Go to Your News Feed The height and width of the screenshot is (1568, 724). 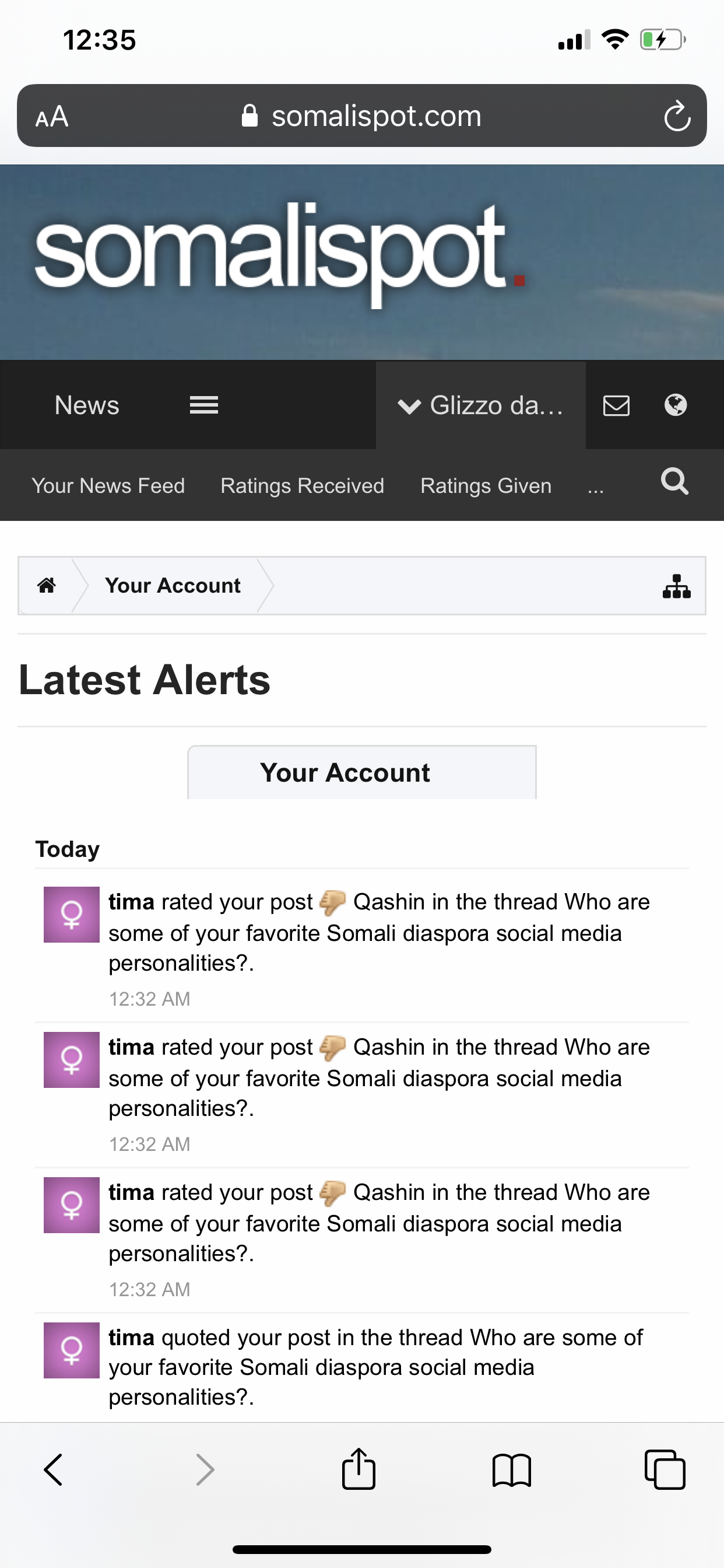coord(108,486)
